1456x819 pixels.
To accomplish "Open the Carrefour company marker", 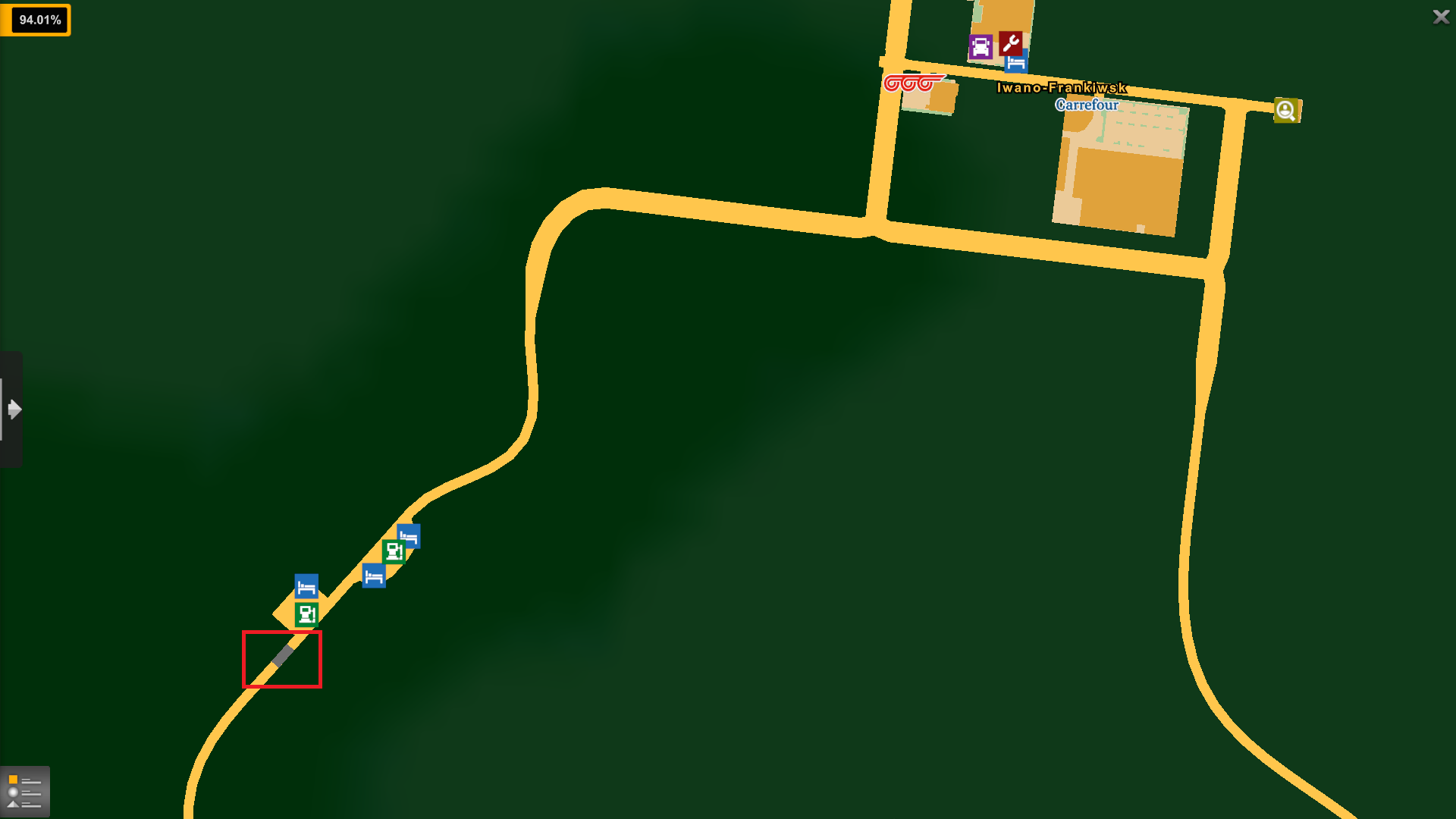I will coord(1087,105).
